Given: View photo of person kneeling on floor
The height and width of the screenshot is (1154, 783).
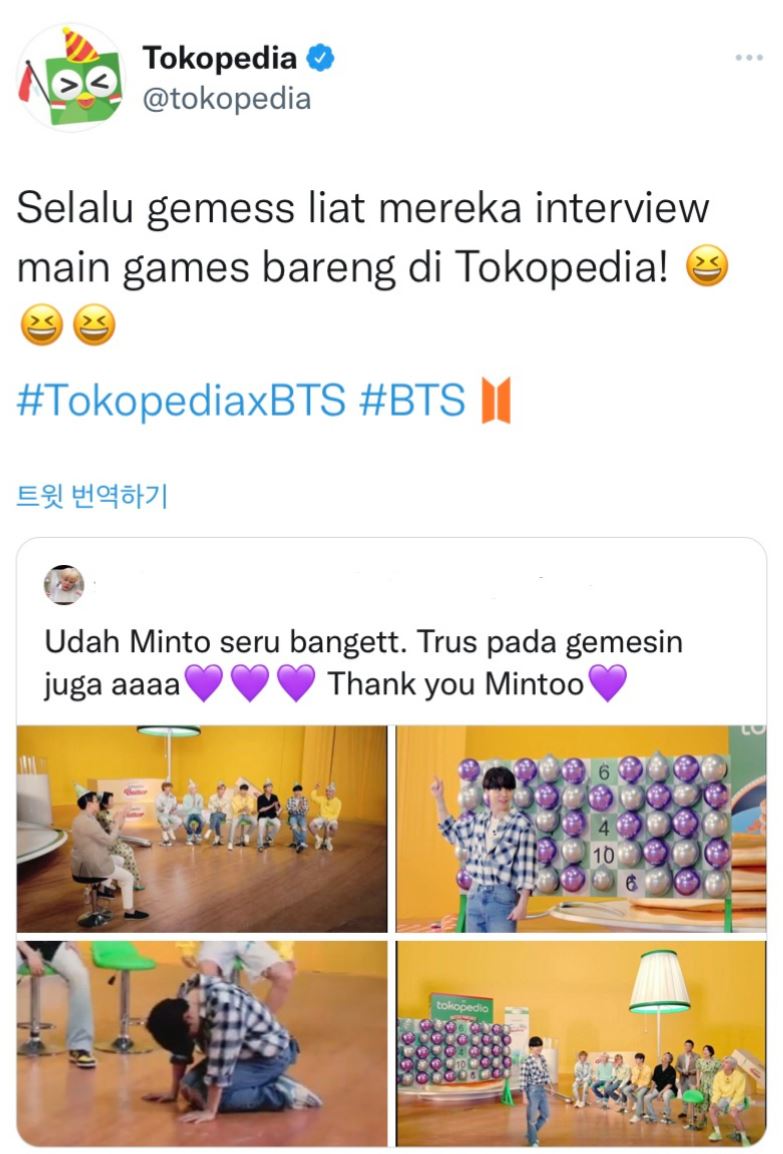Looking at the screenshot, I should click(202, 1042).
